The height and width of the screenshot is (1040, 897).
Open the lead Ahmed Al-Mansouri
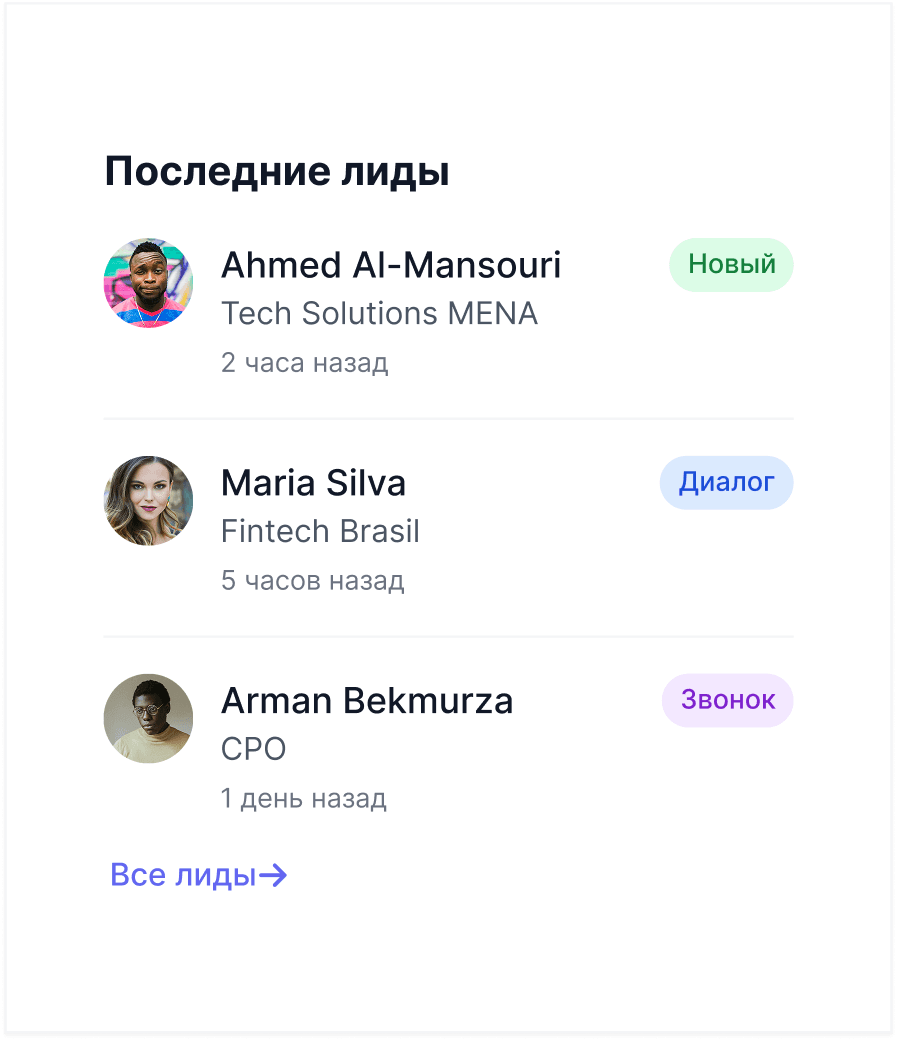coord(391,265)
